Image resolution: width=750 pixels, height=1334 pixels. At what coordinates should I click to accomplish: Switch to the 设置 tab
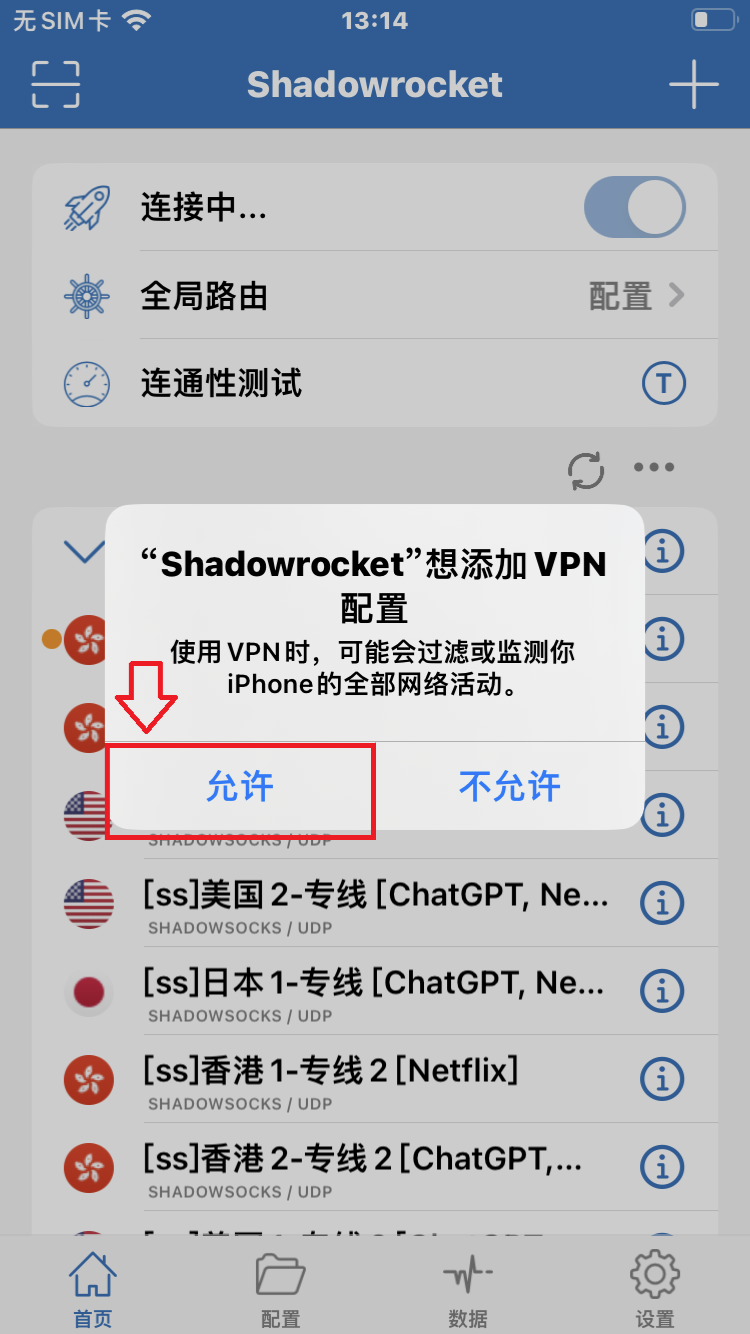tap(655, 1290)
